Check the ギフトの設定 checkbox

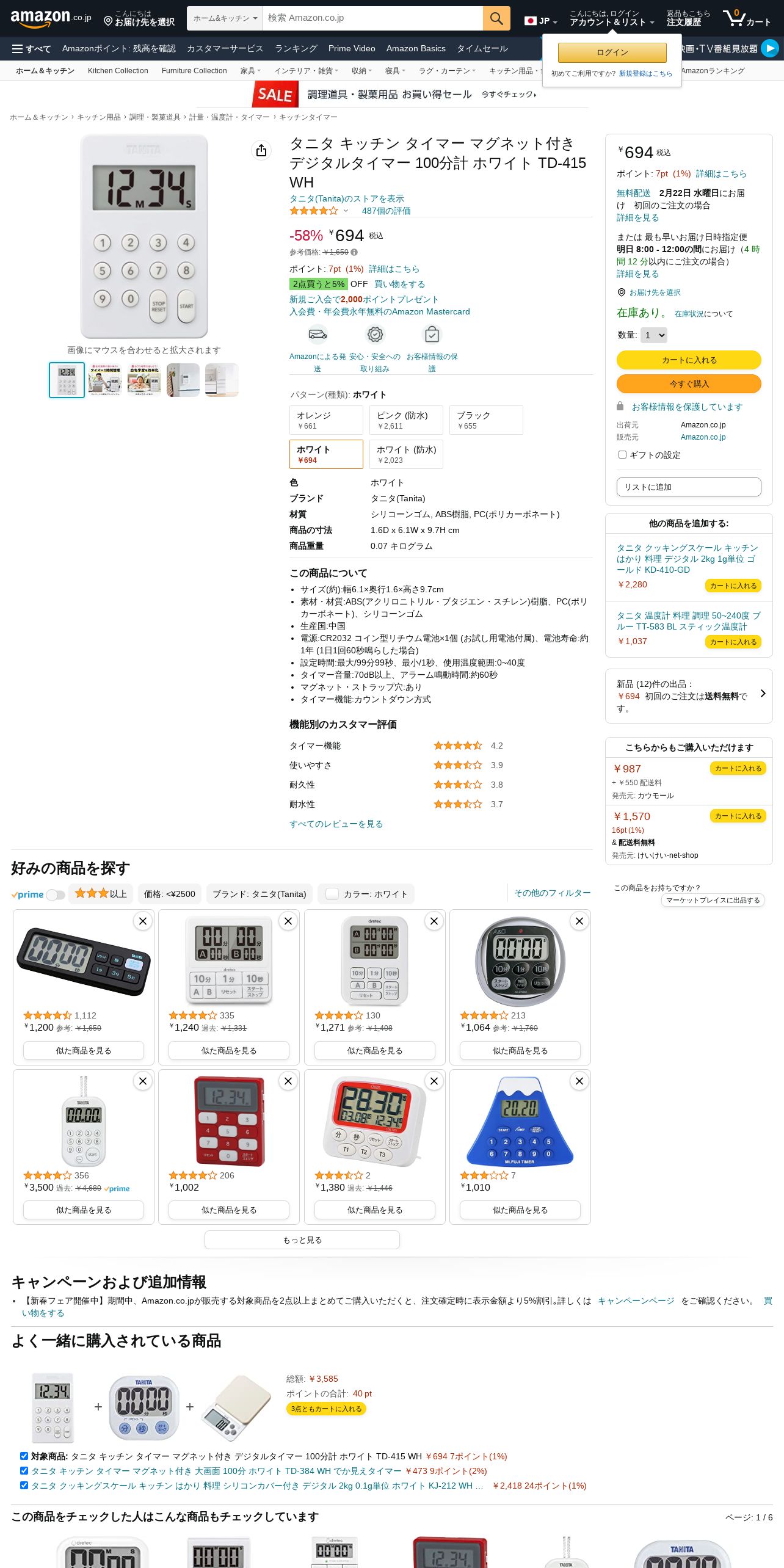pyautogui.click(x=622, y=455)
